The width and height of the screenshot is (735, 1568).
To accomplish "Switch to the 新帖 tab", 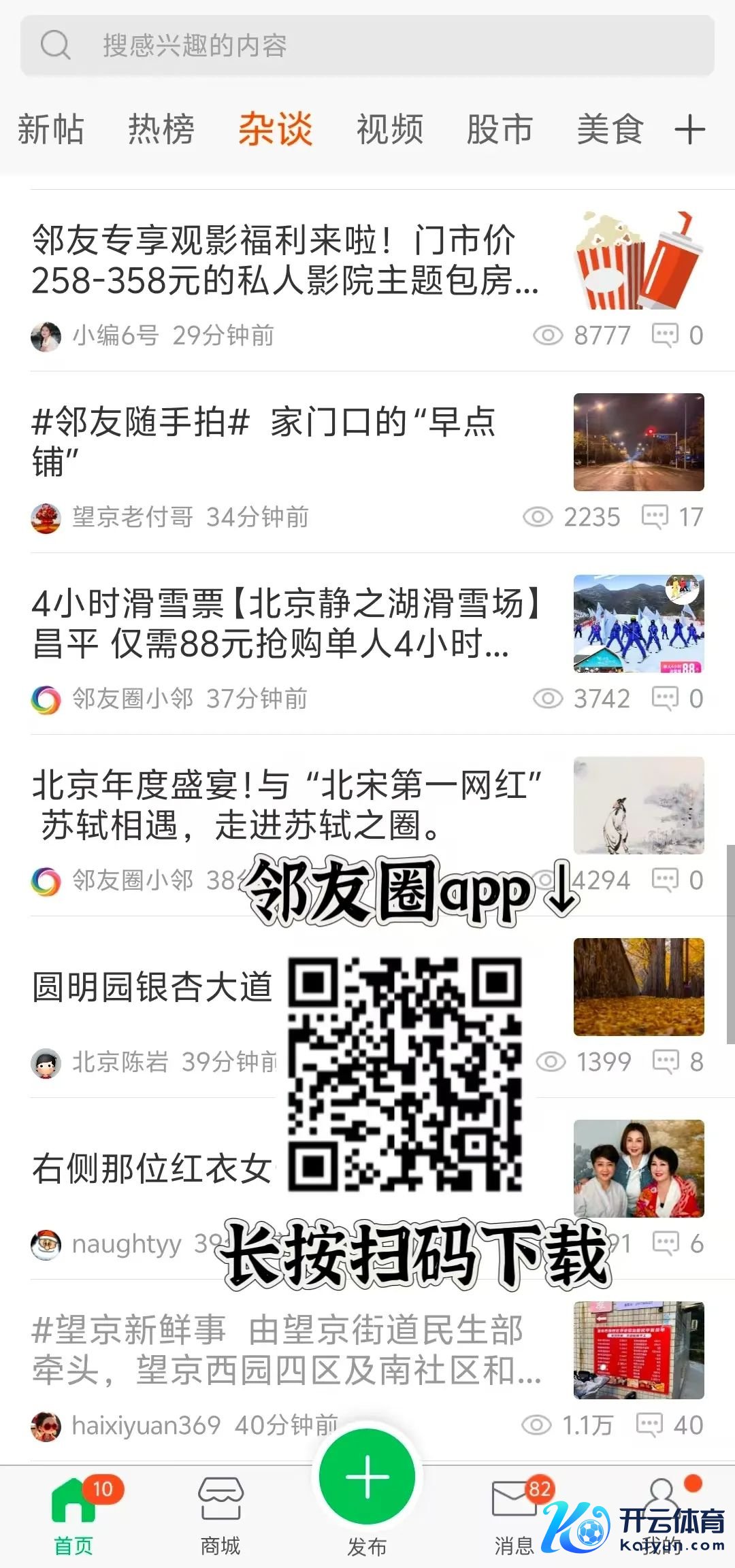I will (x=51, y=129).
